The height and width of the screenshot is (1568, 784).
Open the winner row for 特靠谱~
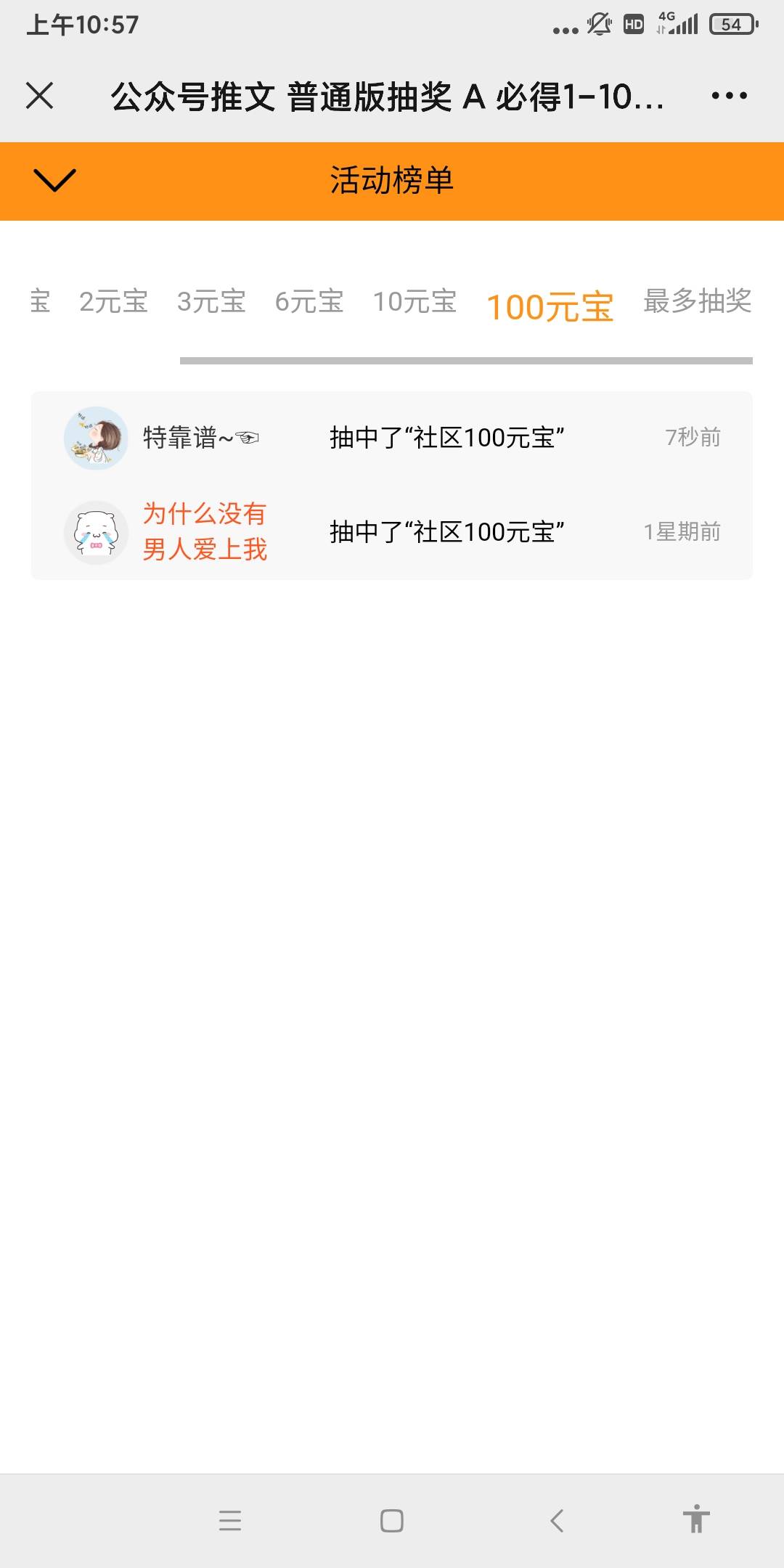click(392, 438)
